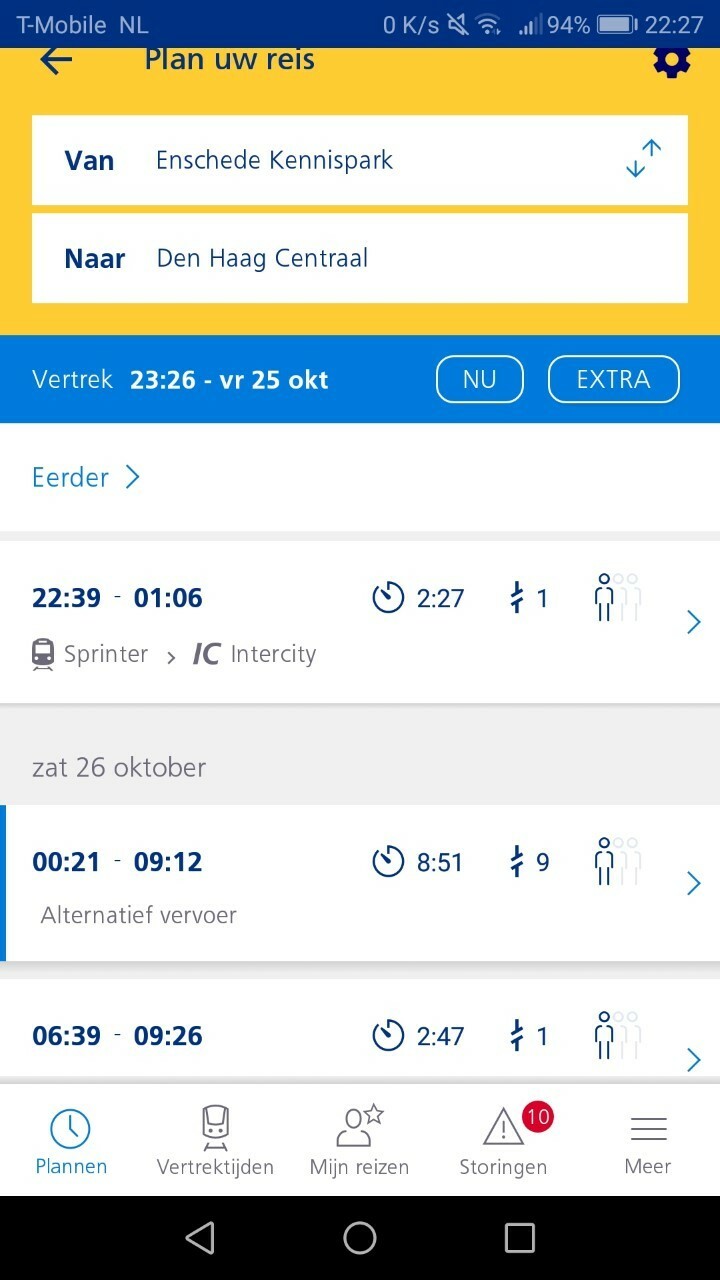This screenshot has height=1280, width=720.
Task: Switch to the Vertrektijden tab
Action: (x=215, y=1140)
